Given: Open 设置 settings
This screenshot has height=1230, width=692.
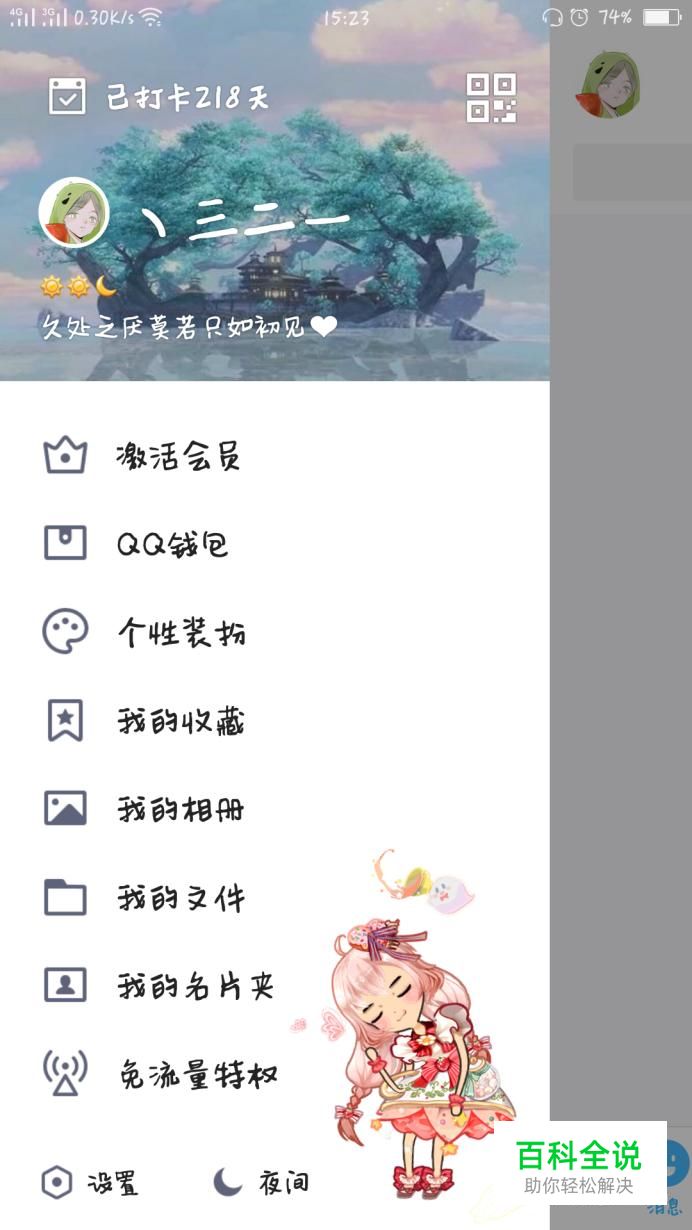Looking at the screenshot, I should click(90, 1184).
